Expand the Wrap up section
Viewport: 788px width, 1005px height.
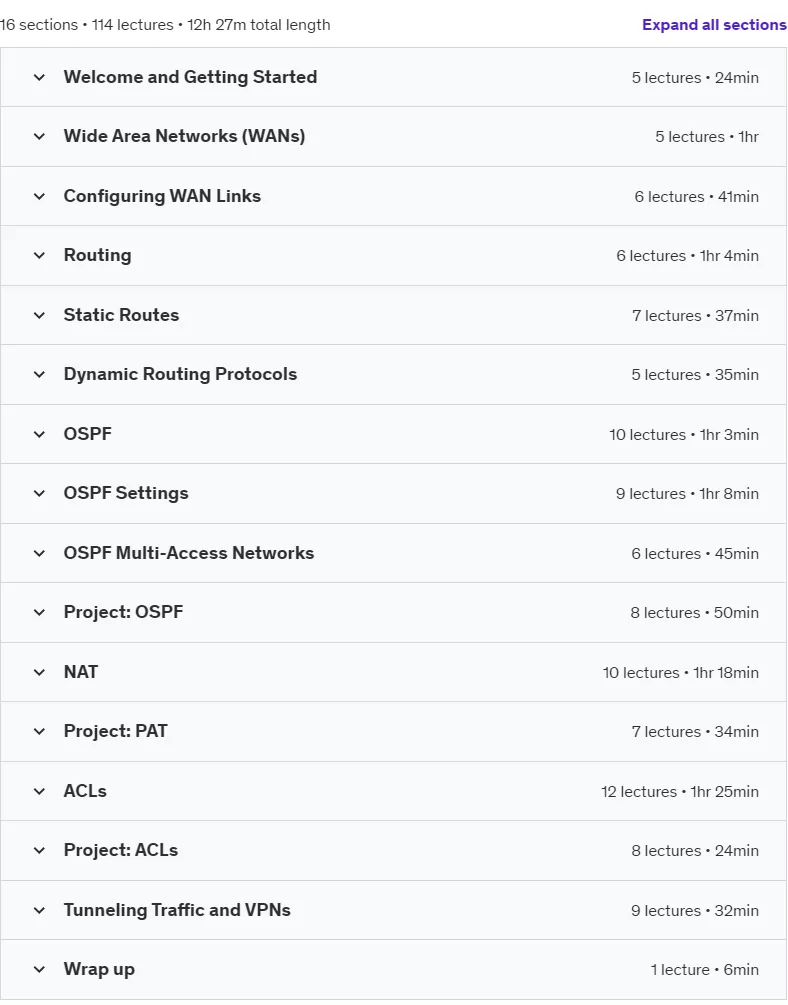tap(393, 969)
